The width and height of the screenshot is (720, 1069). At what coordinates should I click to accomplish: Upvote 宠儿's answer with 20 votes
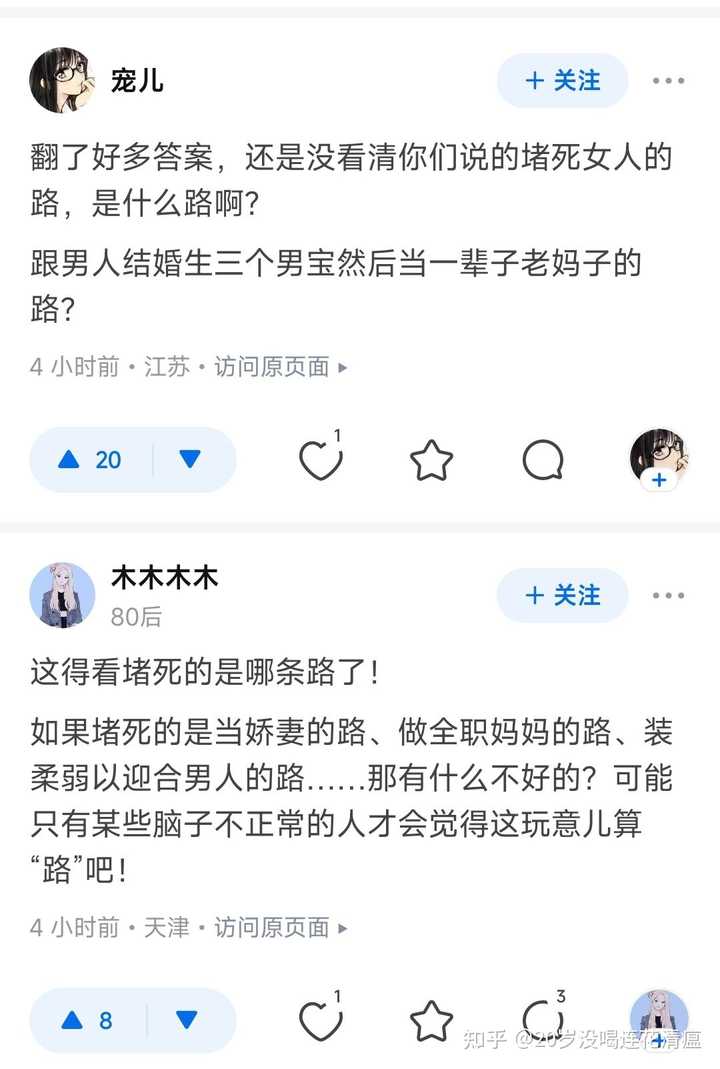pyautogui.click(x=90, y=460)
